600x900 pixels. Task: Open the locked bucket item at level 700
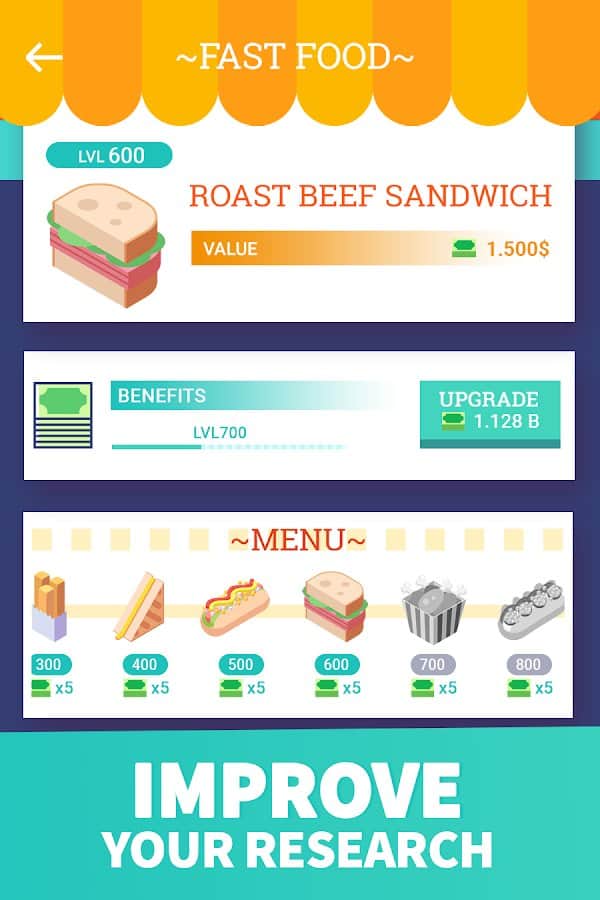click(432, 607)
